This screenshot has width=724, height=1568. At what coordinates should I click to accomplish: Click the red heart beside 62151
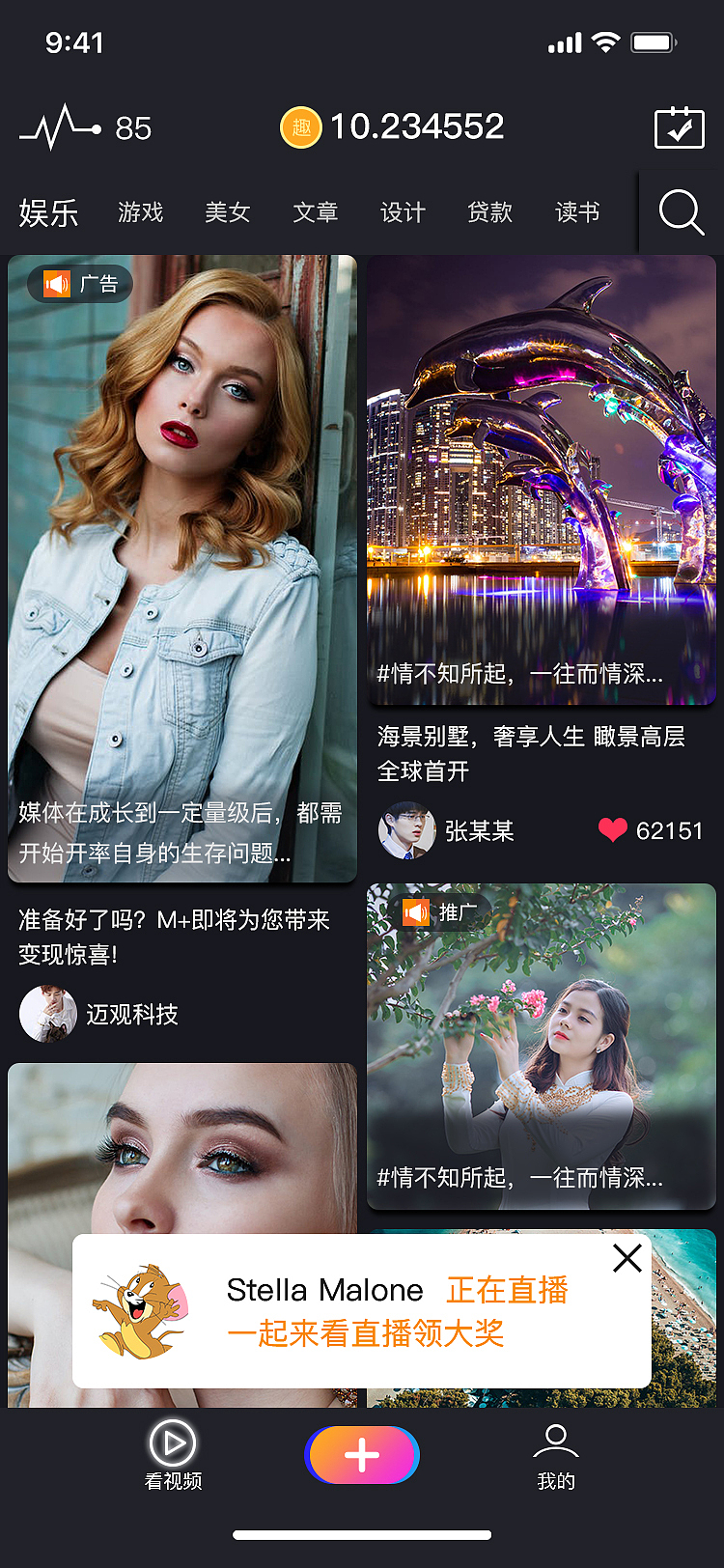[x=612, y=829]
